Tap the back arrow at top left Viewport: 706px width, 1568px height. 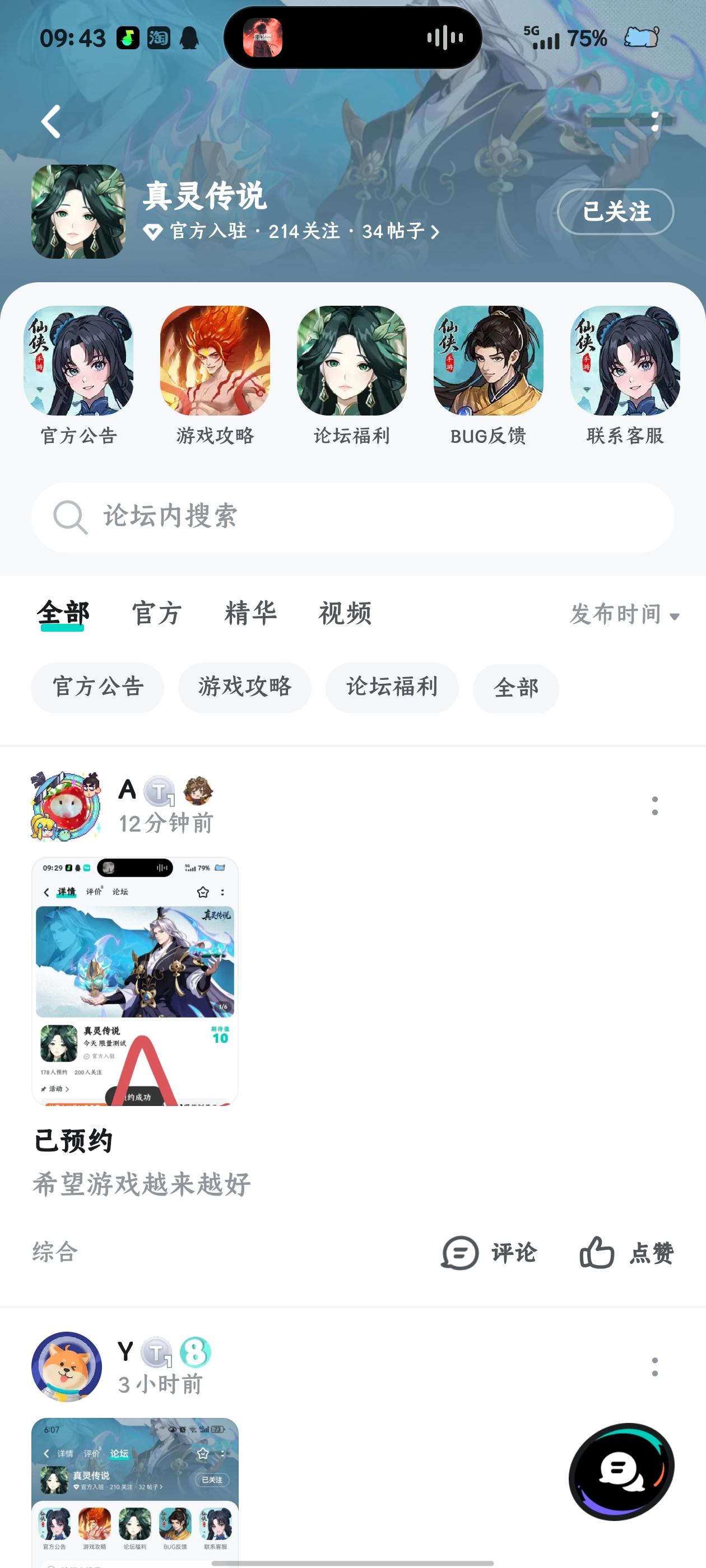[x=49, y=120]
